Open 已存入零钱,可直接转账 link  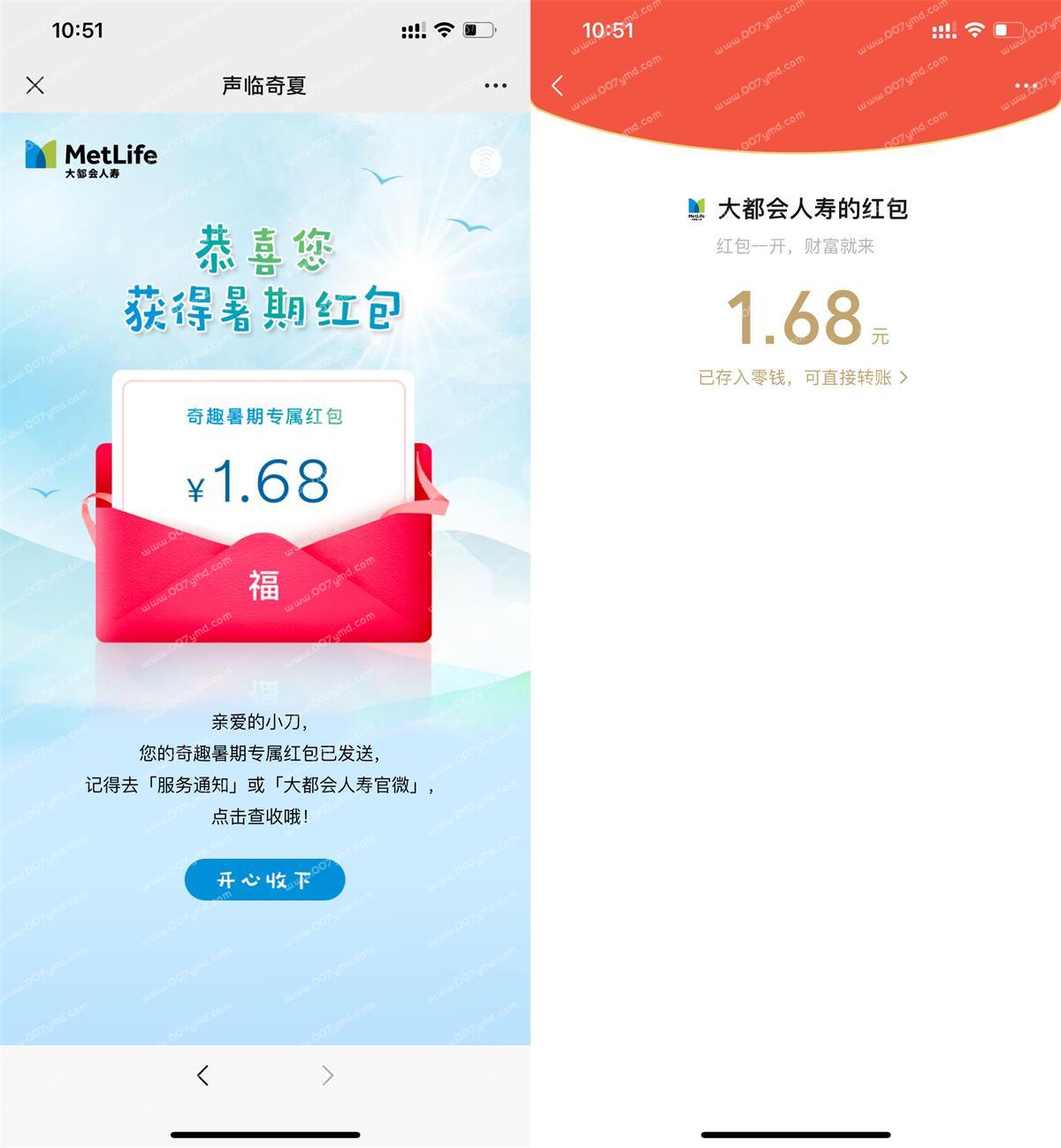pos(802,378)
